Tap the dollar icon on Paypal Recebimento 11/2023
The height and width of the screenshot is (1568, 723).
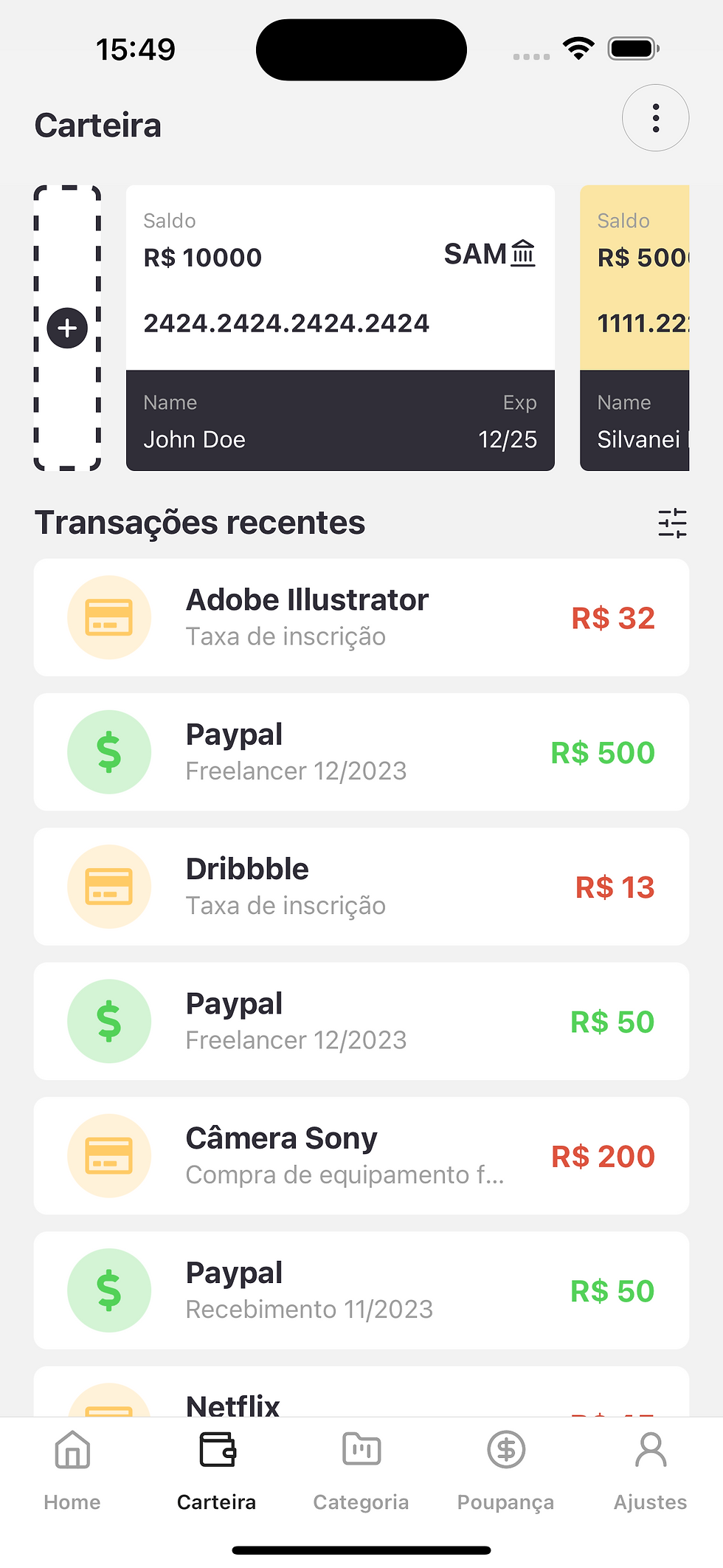point(109,1290)
